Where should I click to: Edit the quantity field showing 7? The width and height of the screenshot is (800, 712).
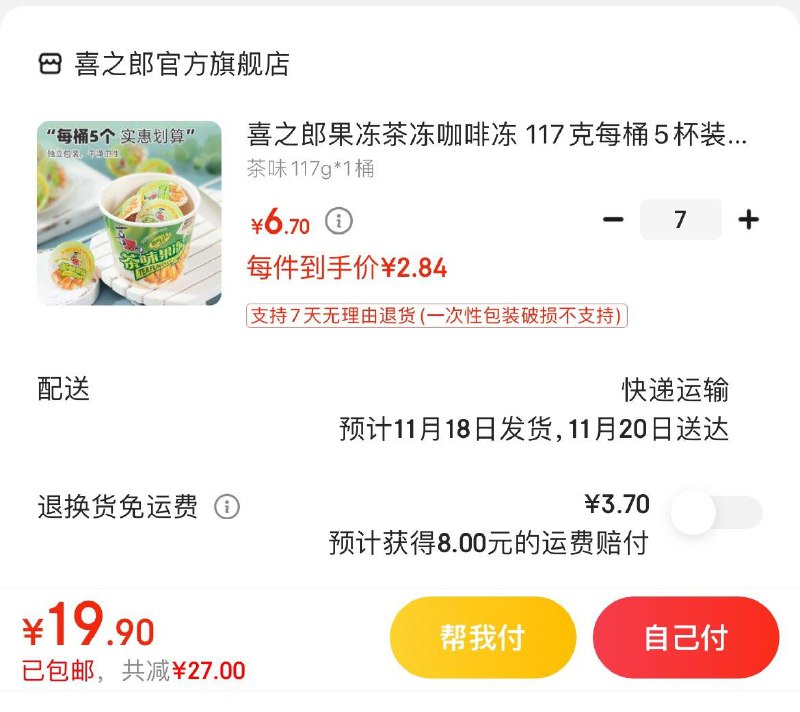coord(680,220)
